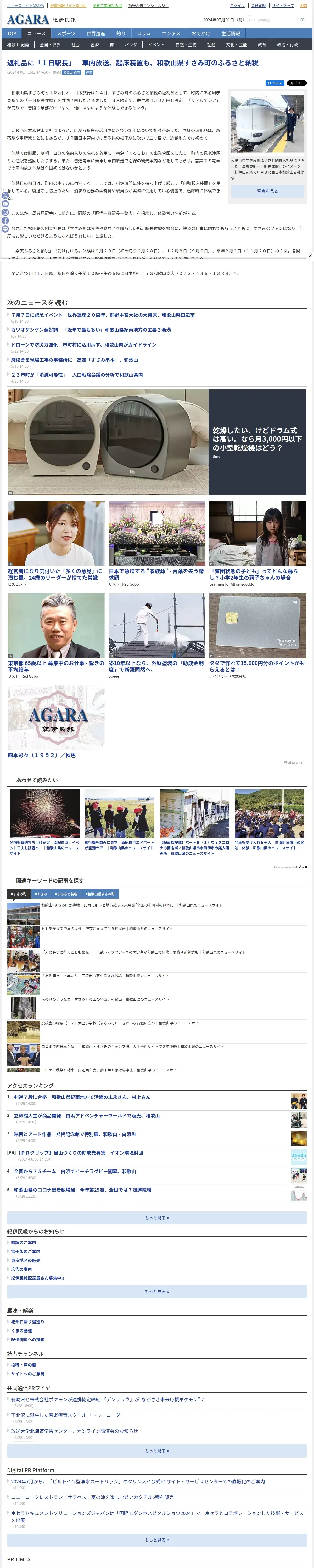Open 電子版のご案内 link

tap(26, 1252)
